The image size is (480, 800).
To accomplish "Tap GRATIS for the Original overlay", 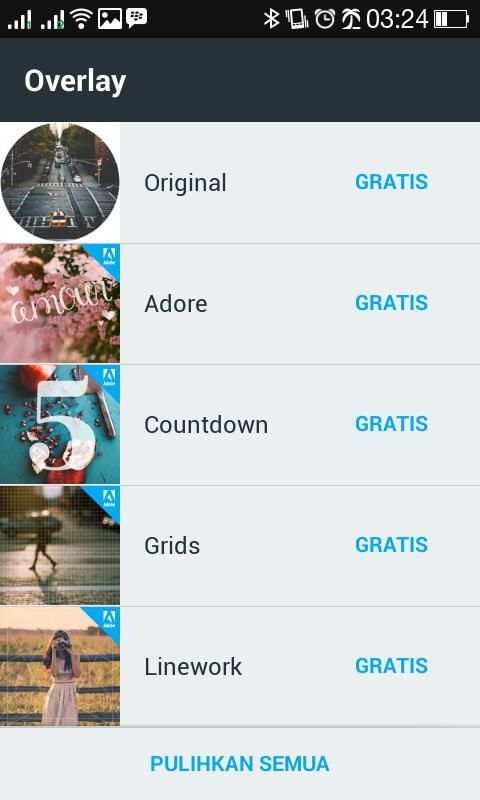I will [391, 182].
